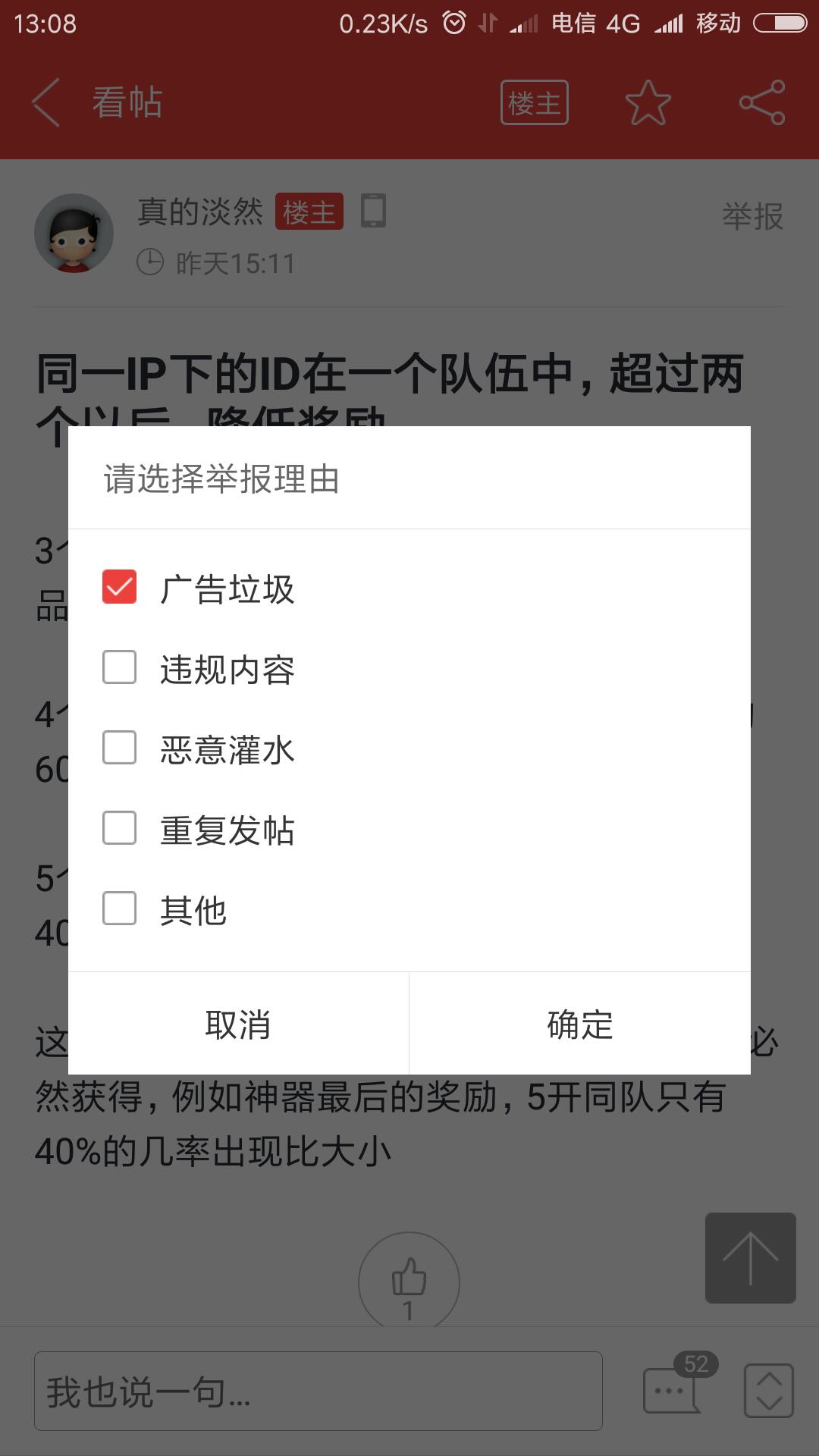Screen dimensions: 819x1456
Task: Confirm the report with 确定
Action: pyautogui.click(x=580, y=1024)
